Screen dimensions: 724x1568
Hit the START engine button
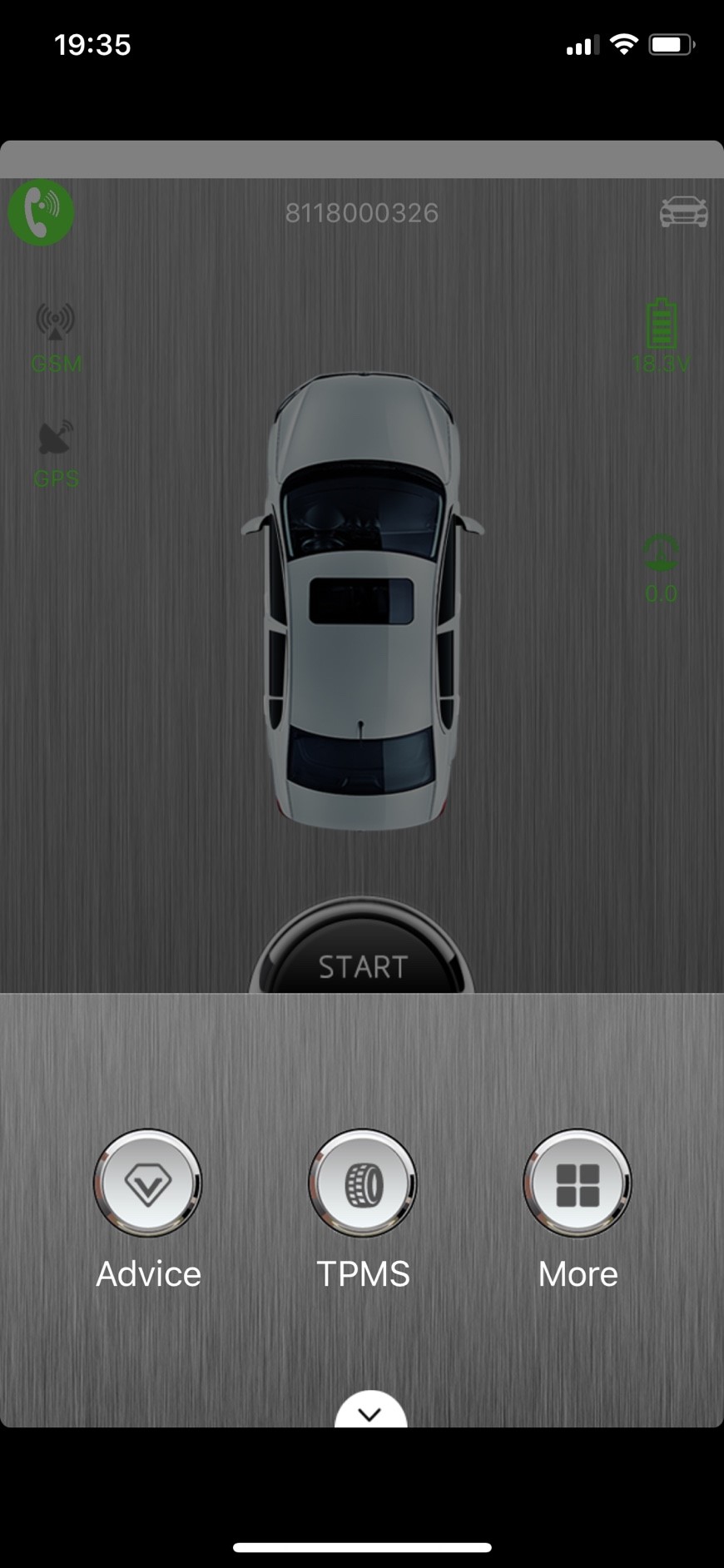pos(362,947)
